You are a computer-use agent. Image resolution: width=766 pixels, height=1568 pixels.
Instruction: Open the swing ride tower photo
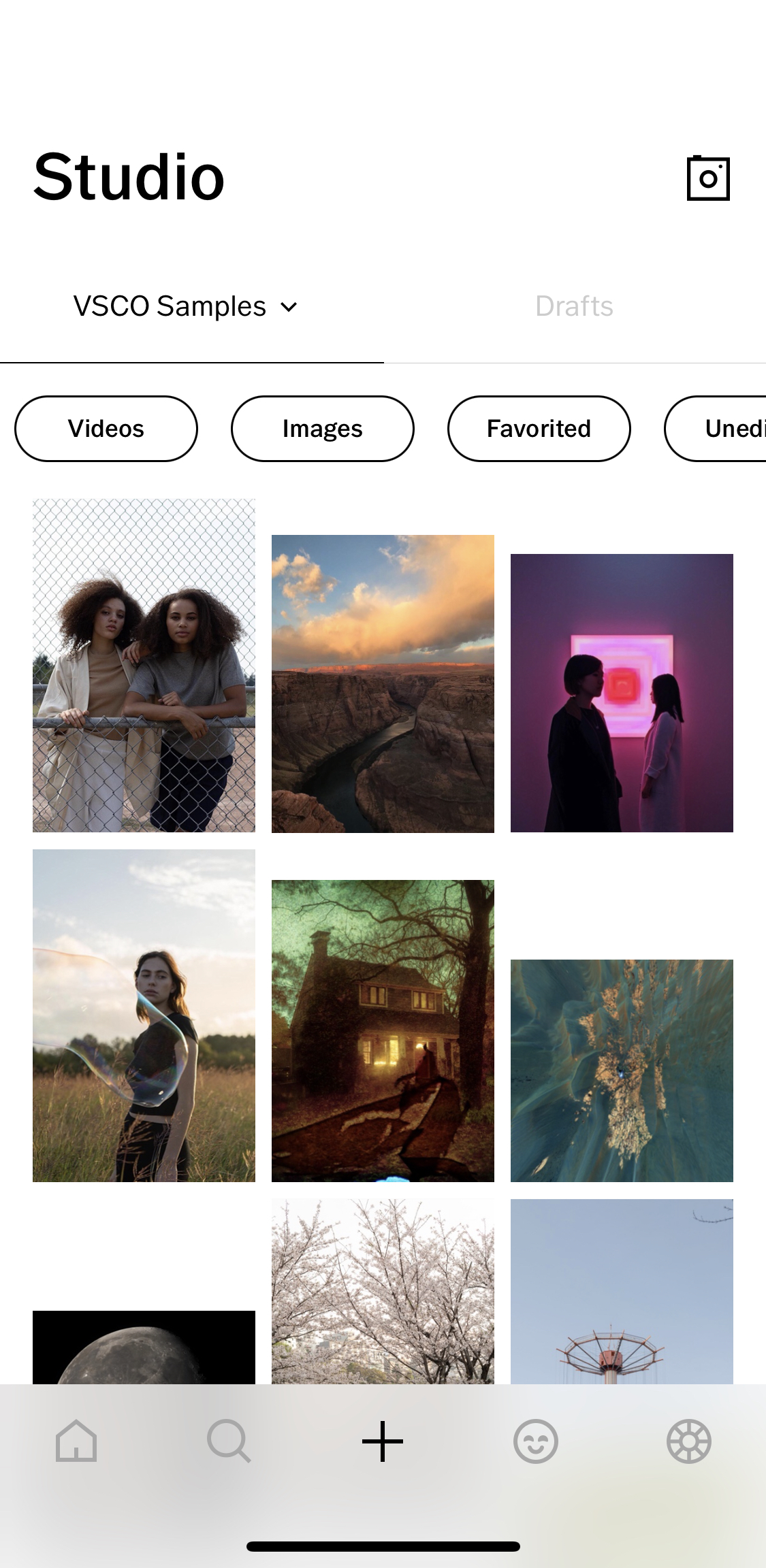click(622, 1291)
